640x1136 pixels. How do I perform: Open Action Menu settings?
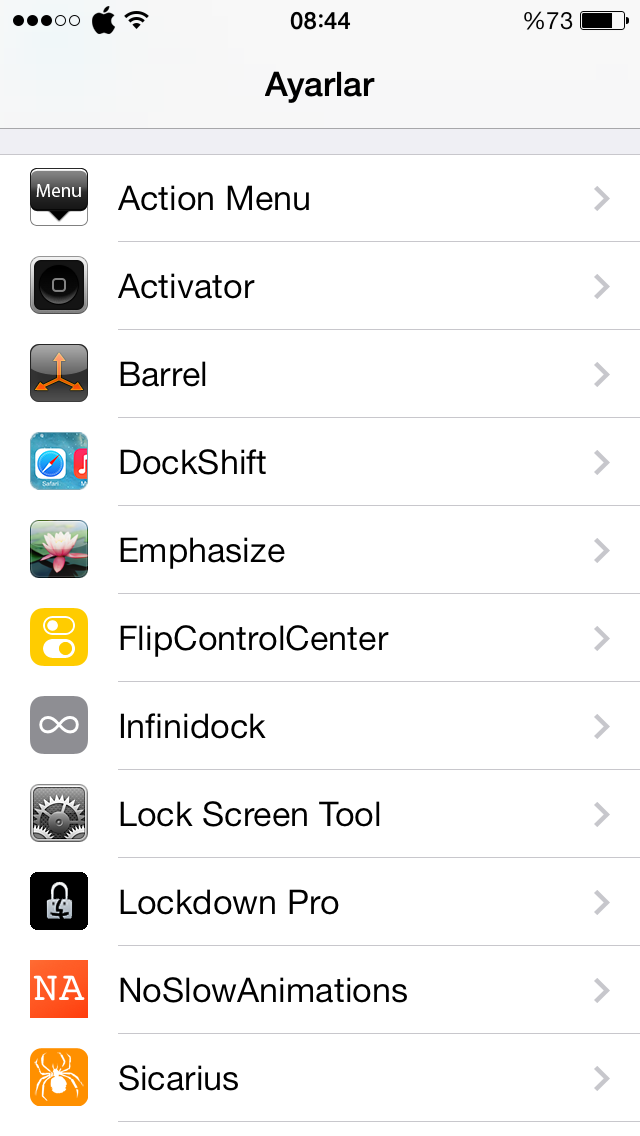pyautogui.click(x=320, y=198)
